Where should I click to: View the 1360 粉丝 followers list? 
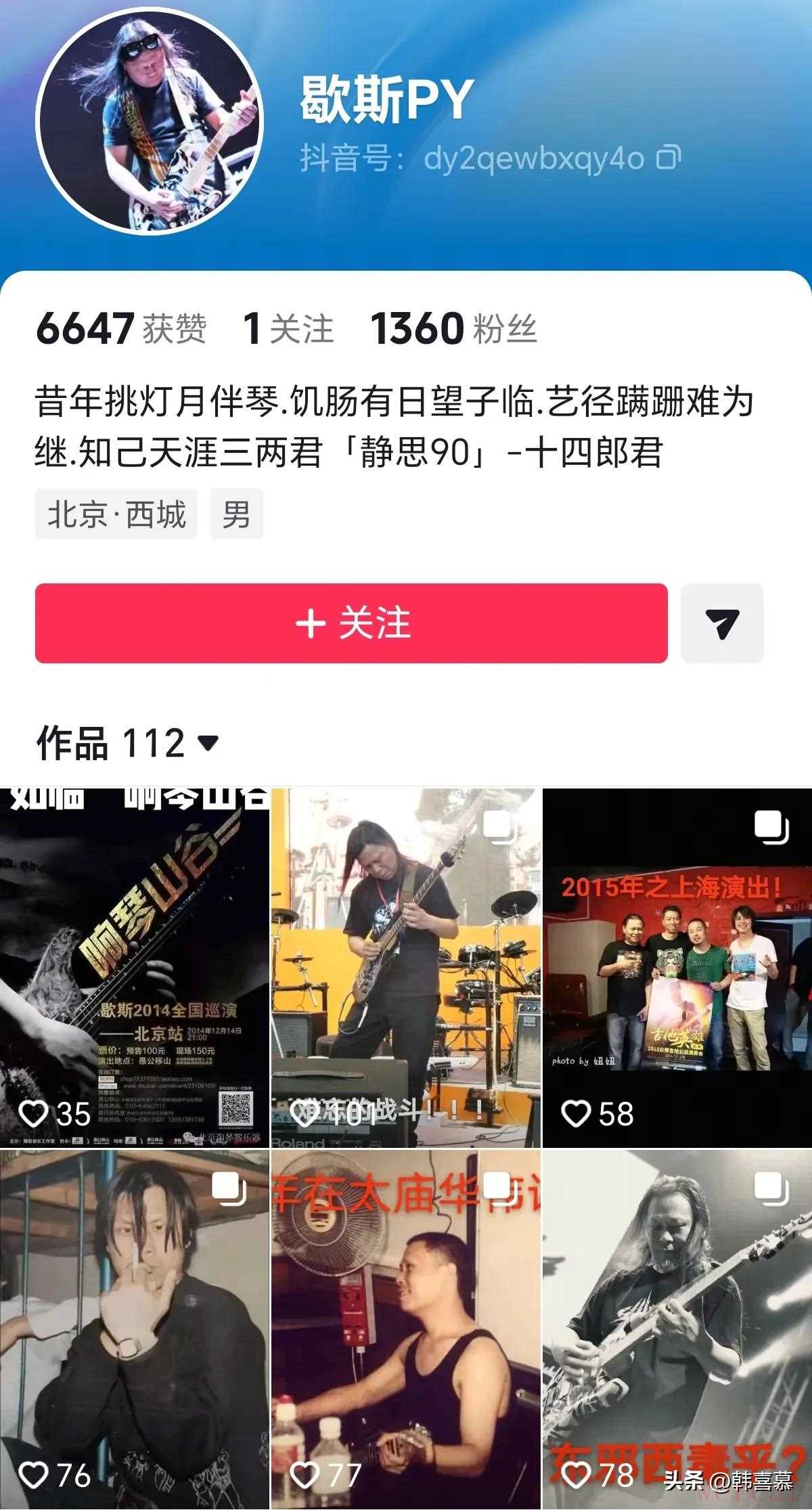point(453,329)
